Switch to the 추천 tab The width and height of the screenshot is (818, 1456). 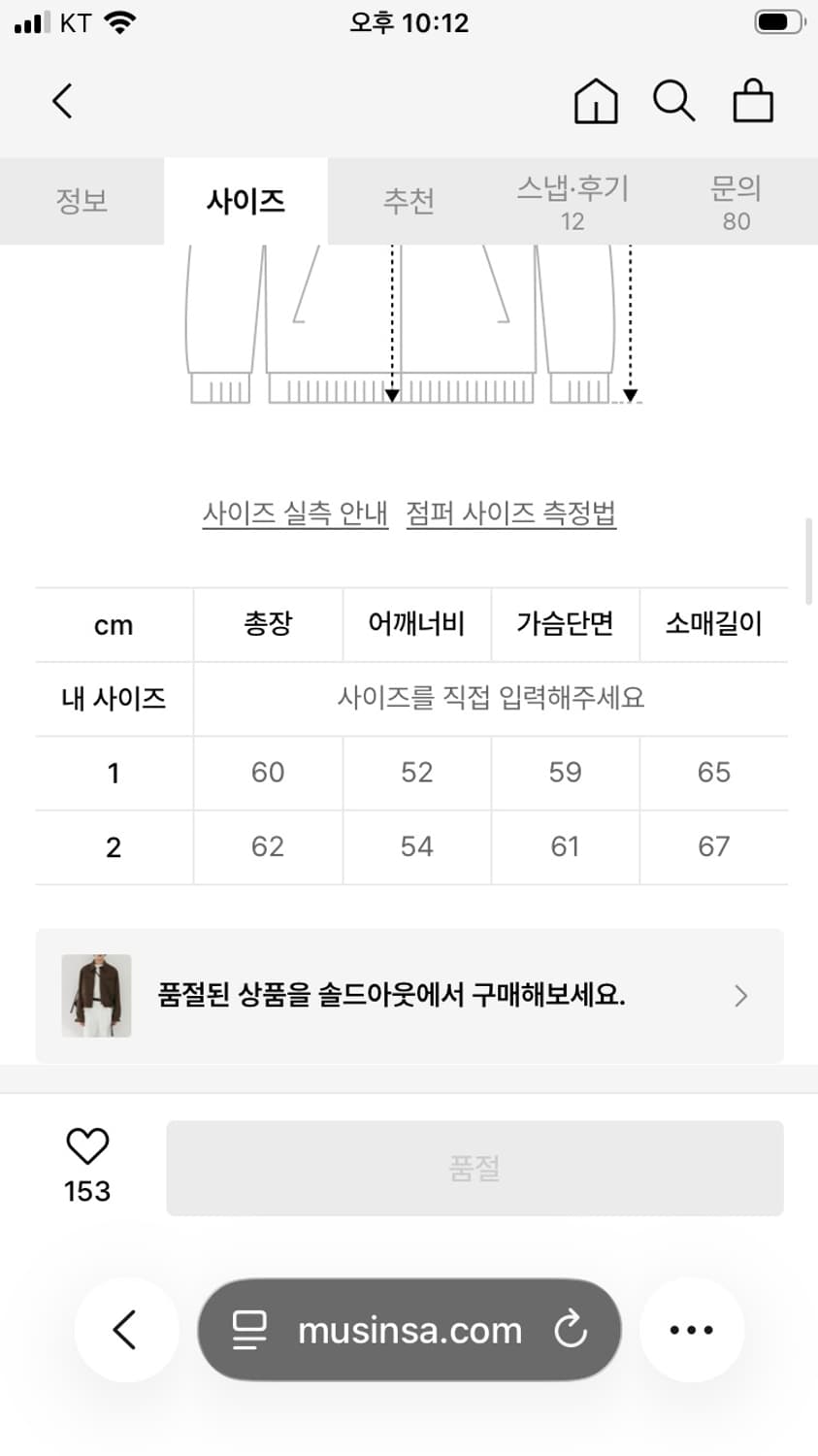409,201
